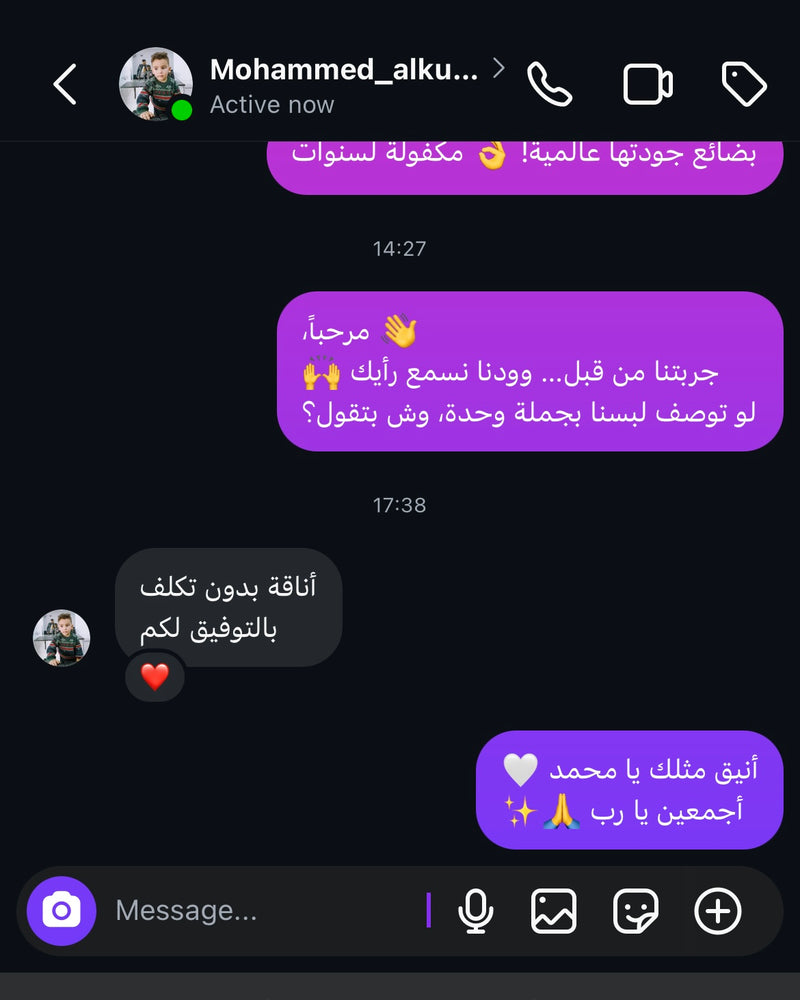Screen dimensions: 800x1000
Task: Start a video call with Mohammed
Action: [648, 84]
